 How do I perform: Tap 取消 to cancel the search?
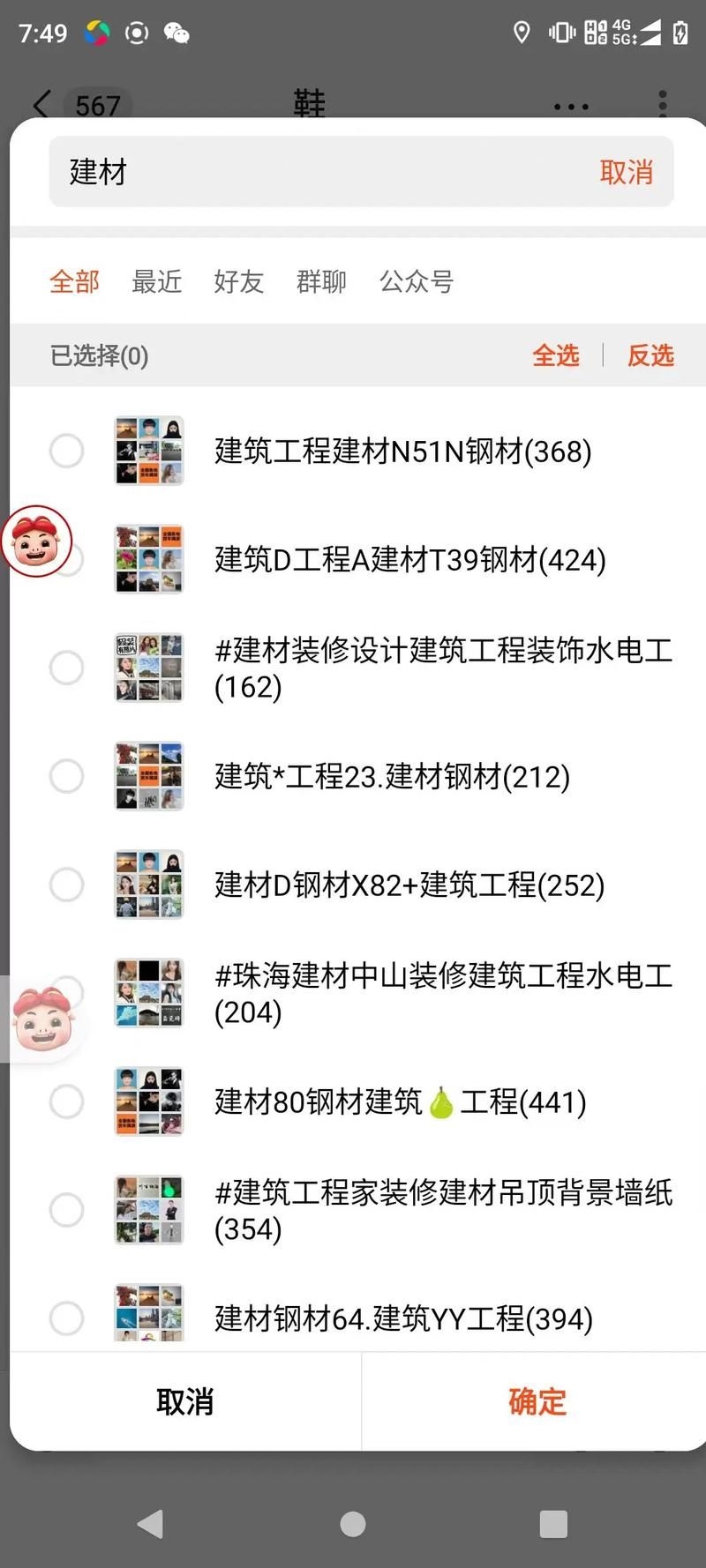[x=627, y=172]
